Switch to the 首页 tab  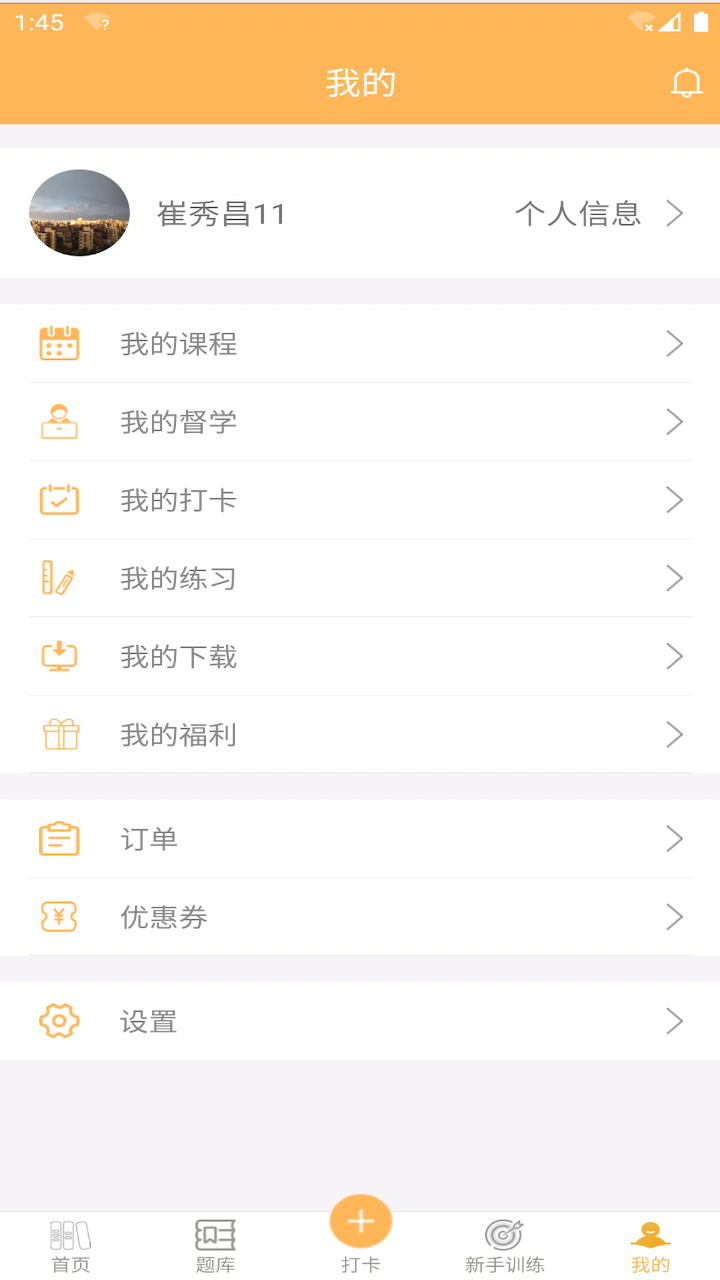point(69,1243)
